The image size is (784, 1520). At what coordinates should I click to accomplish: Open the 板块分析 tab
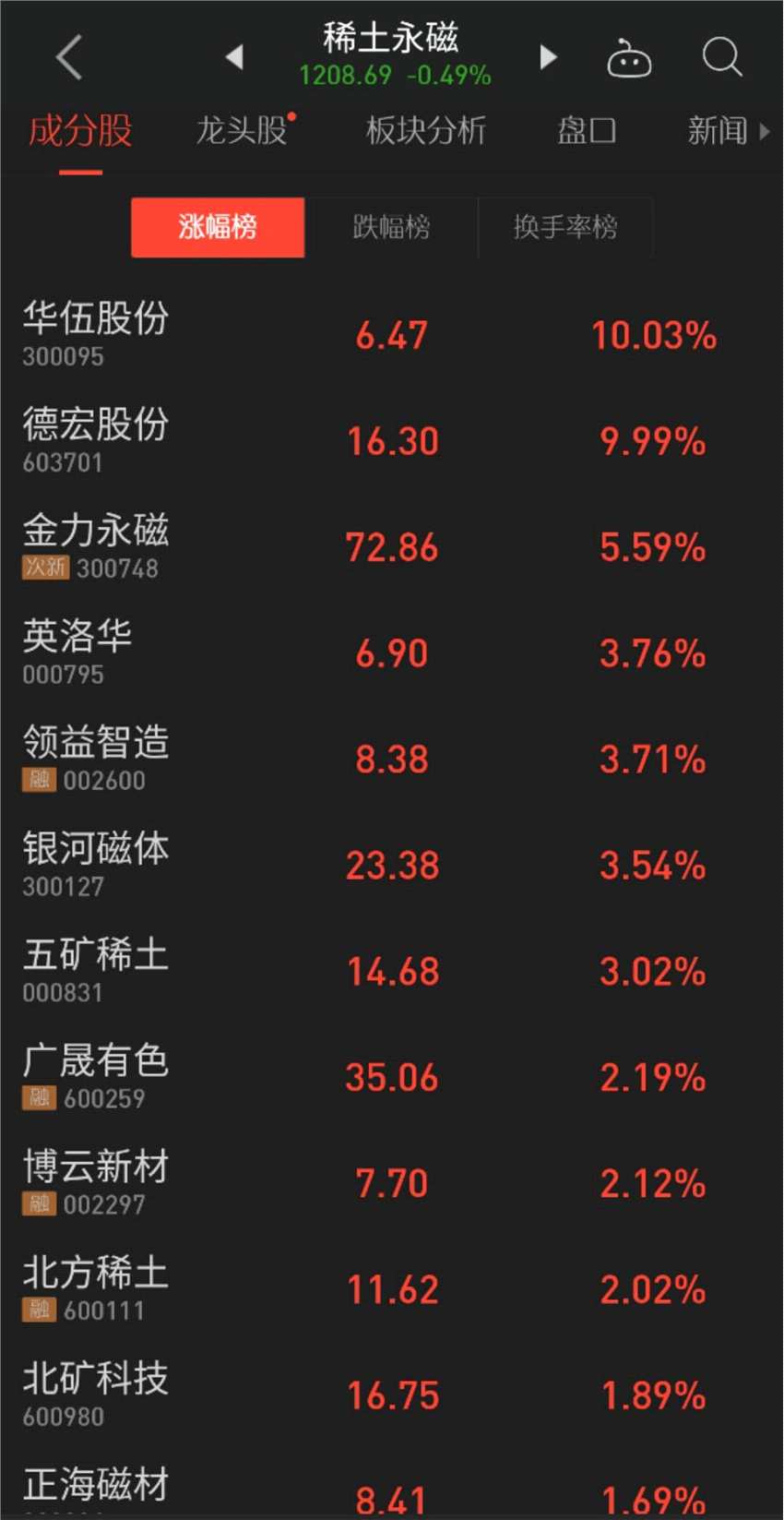[x=425, y=131]
